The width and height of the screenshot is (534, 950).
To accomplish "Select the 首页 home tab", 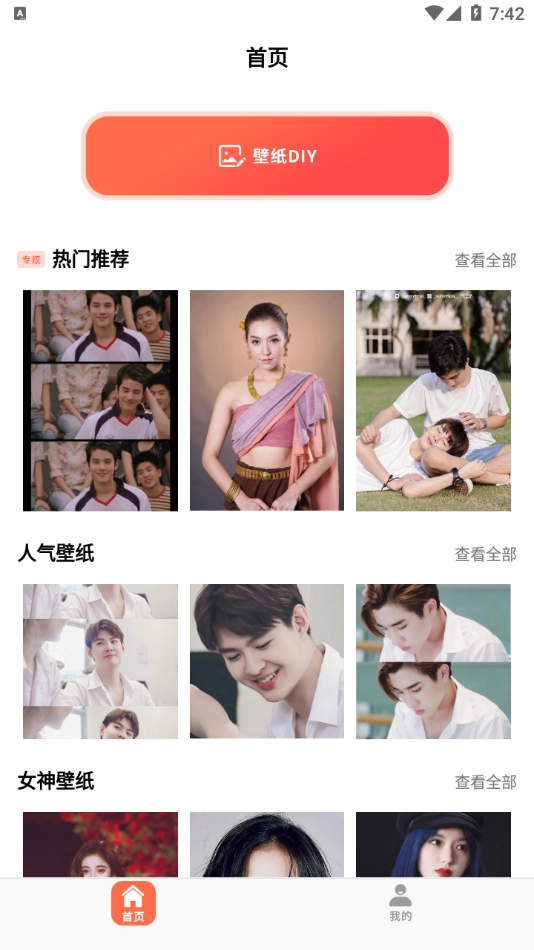I will pos(133,903).
